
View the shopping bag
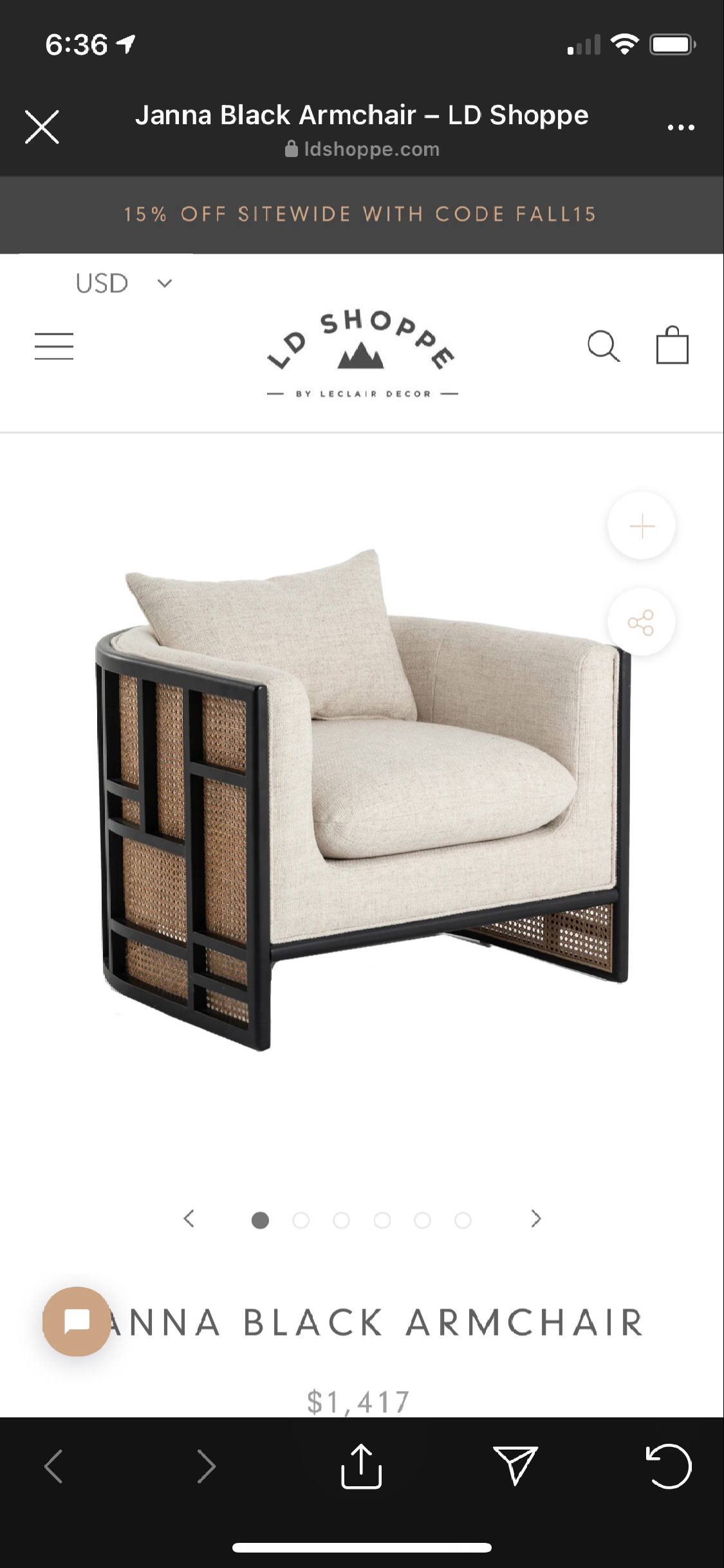point(672,346)
